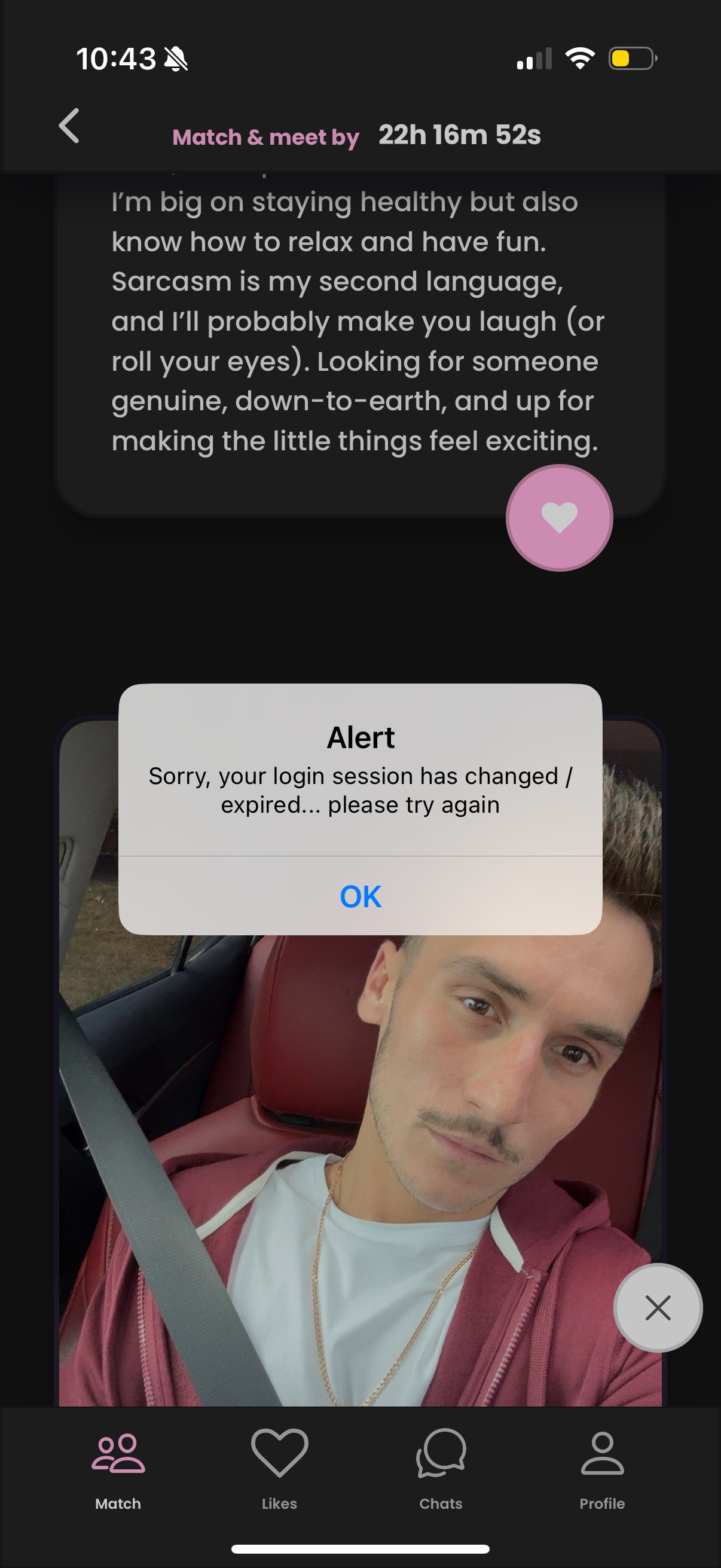
Task: Pass on this profile with the X button
Action: (x=657, y=1307)
